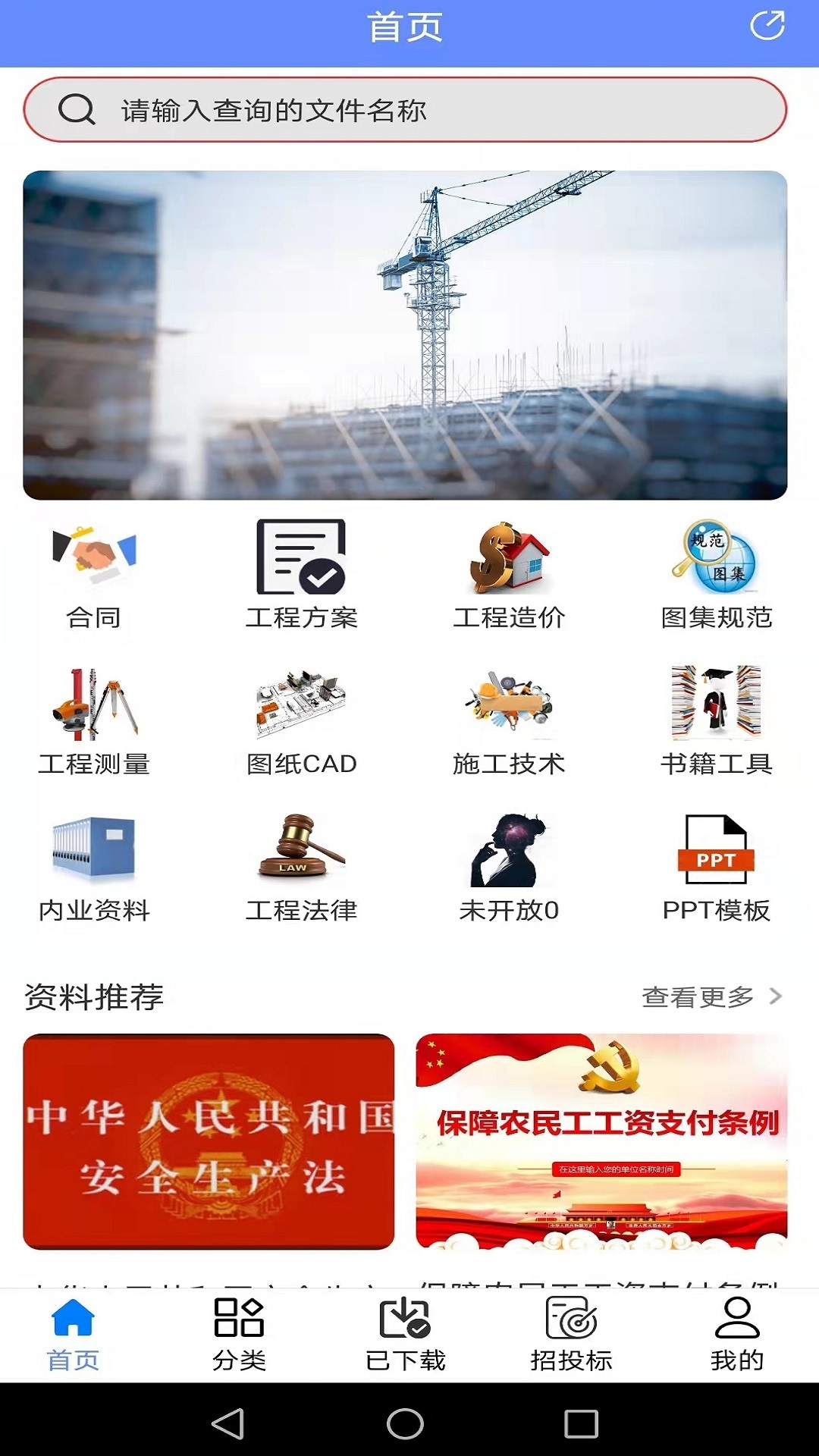Open the 施工技术 category
Viewport: 819px width, 1456px height.
[x=509, y=722]
